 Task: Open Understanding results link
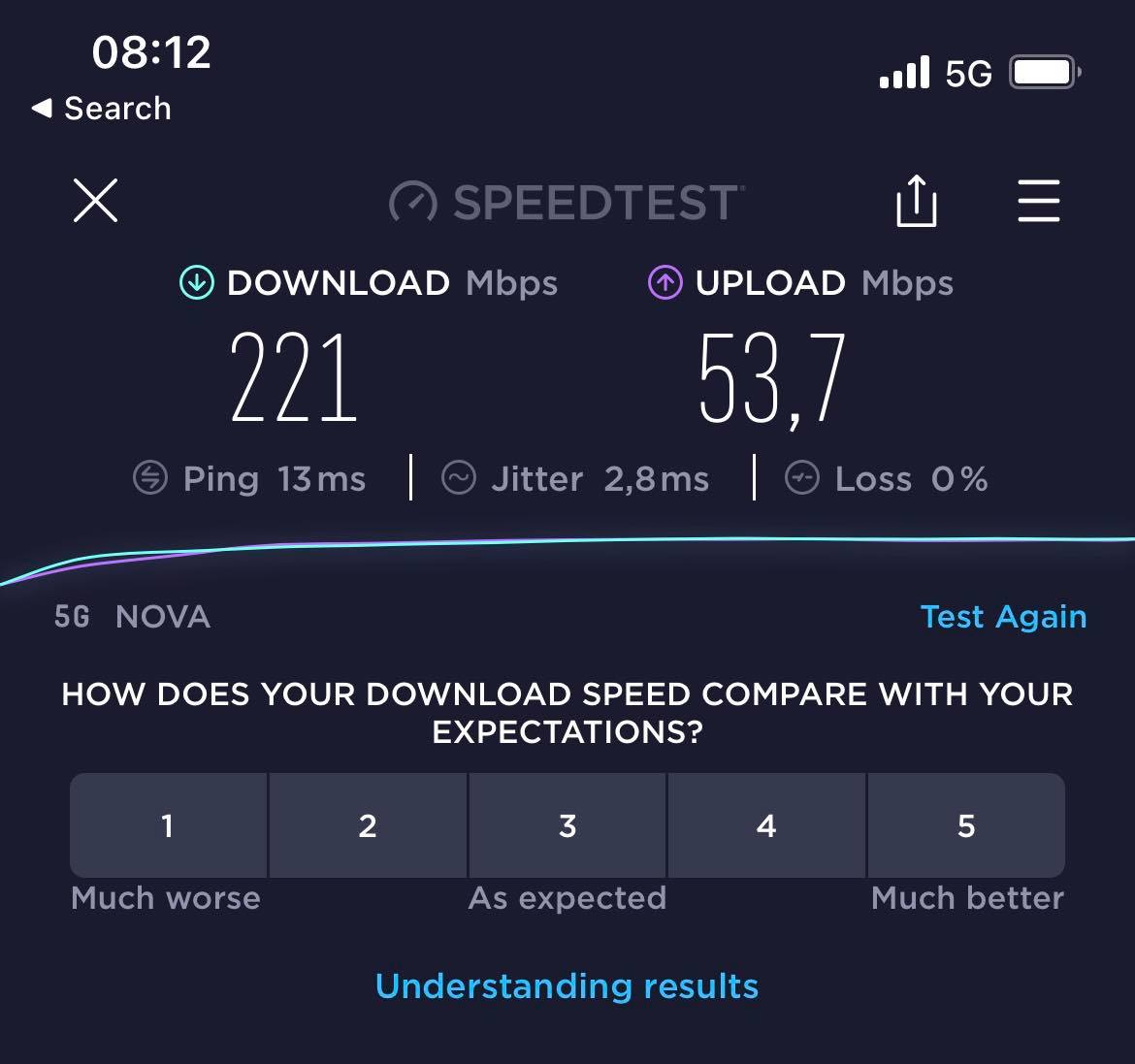[567, 986]
